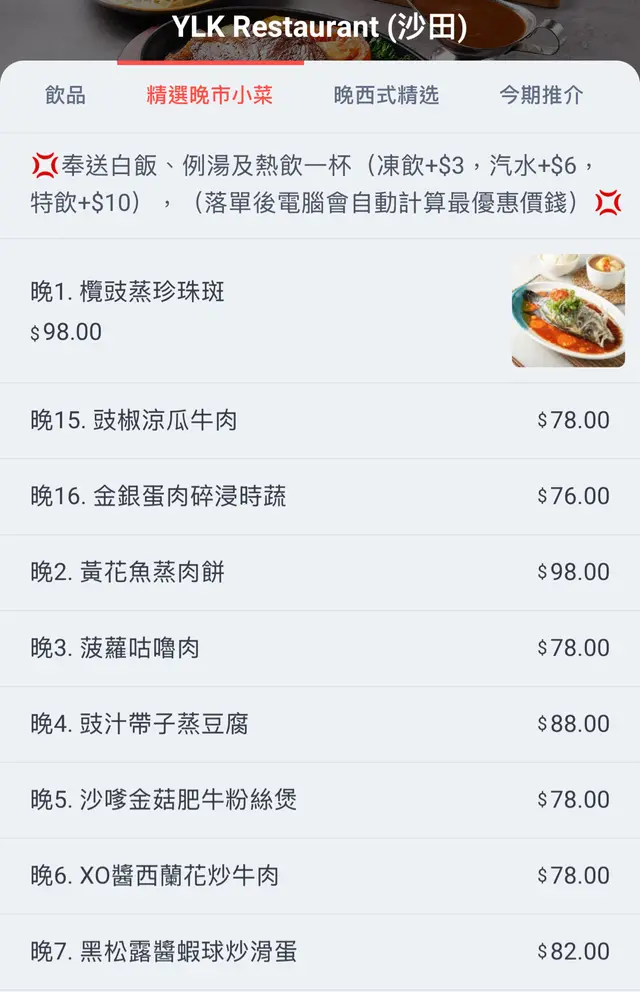
Task: Switch to the 飲品 tab
Action: pos(65,96)
